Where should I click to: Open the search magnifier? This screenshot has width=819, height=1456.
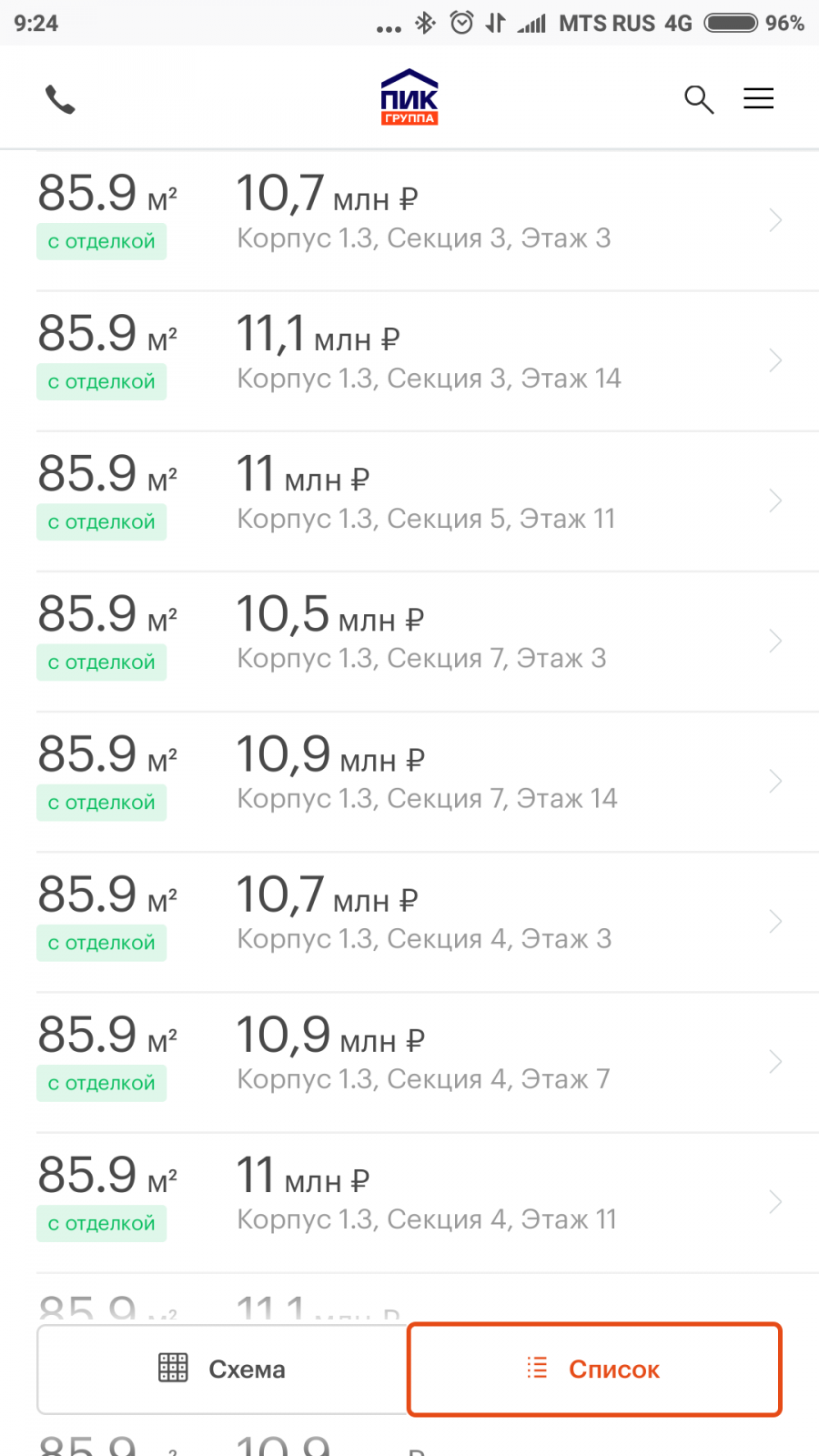699,99
